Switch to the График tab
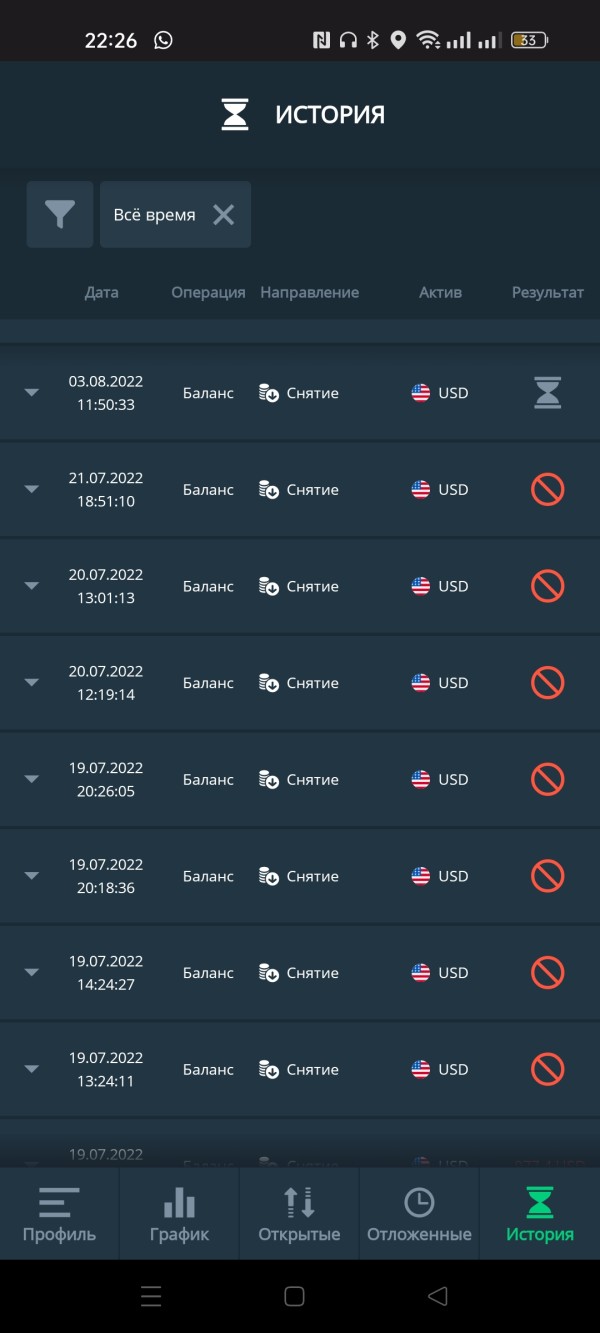600x1333 pixels. [179, 1213]
